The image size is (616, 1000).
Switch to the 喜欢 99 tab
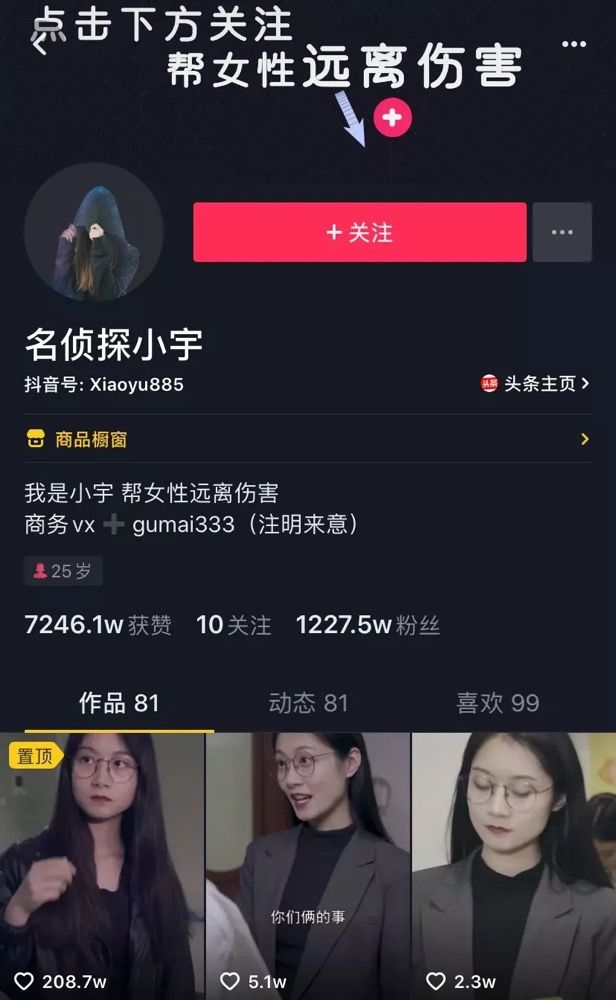coord(497,703)
